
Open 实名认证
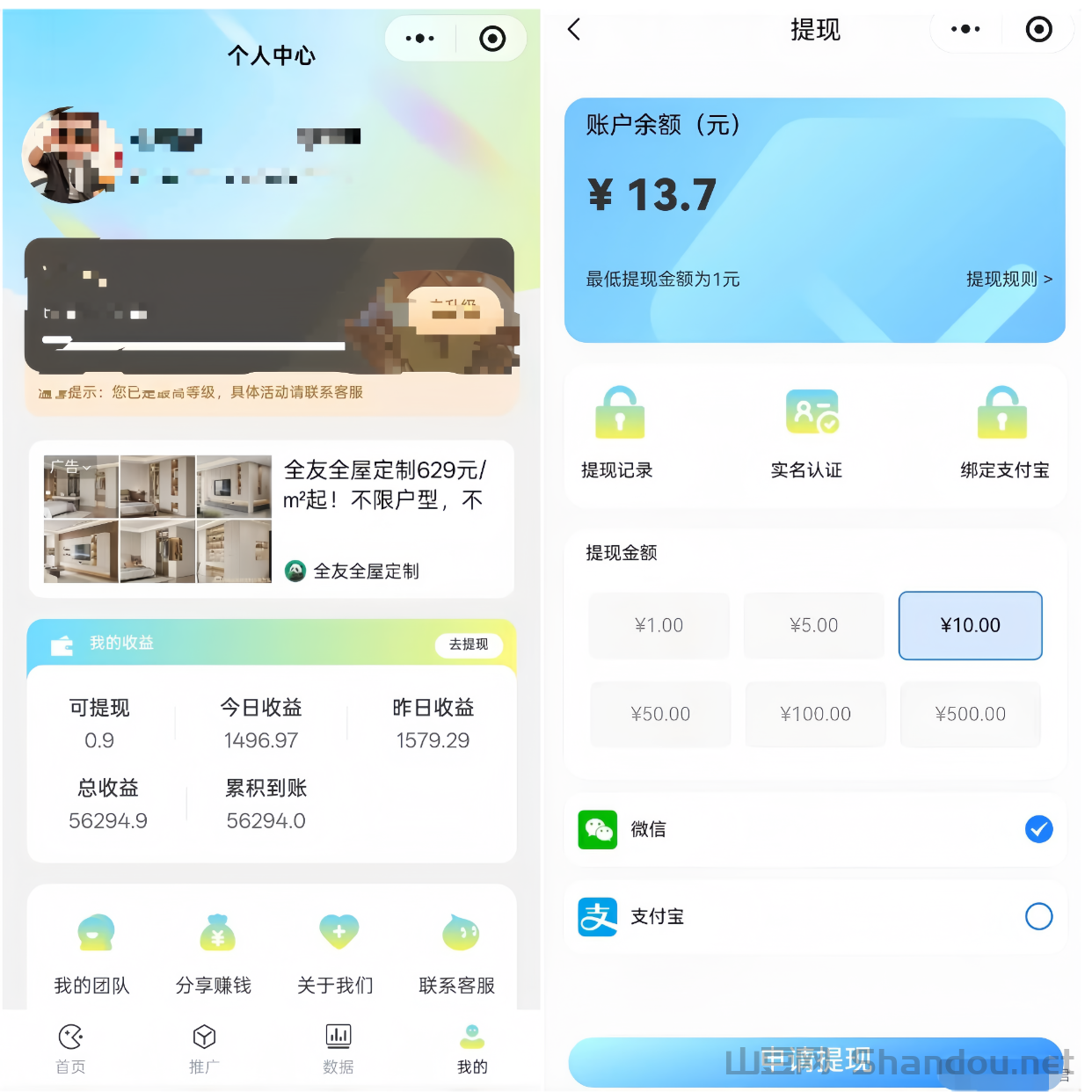(809, 433)
